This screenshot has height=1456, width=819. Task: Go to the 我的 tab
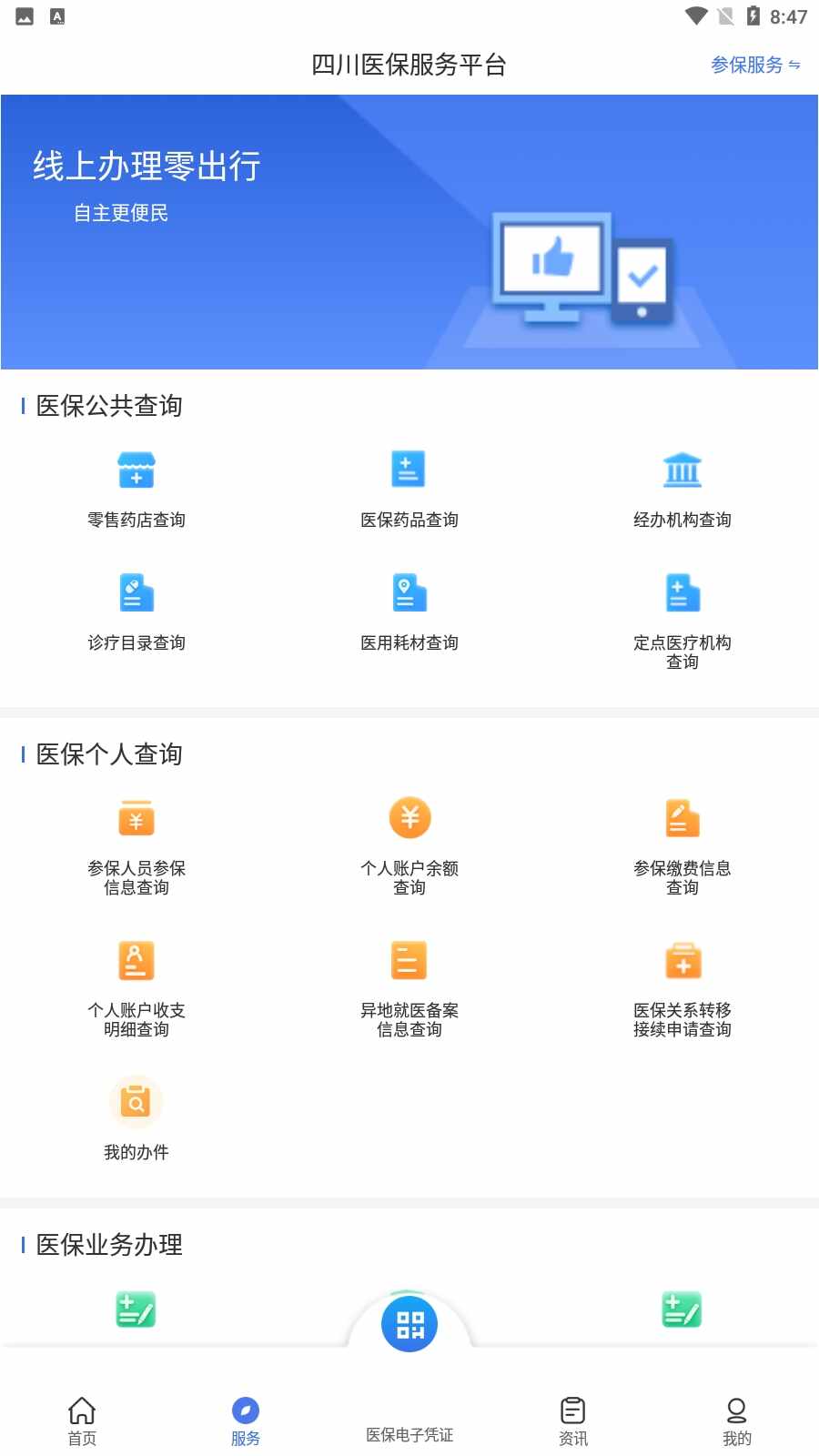[736, 1421]
